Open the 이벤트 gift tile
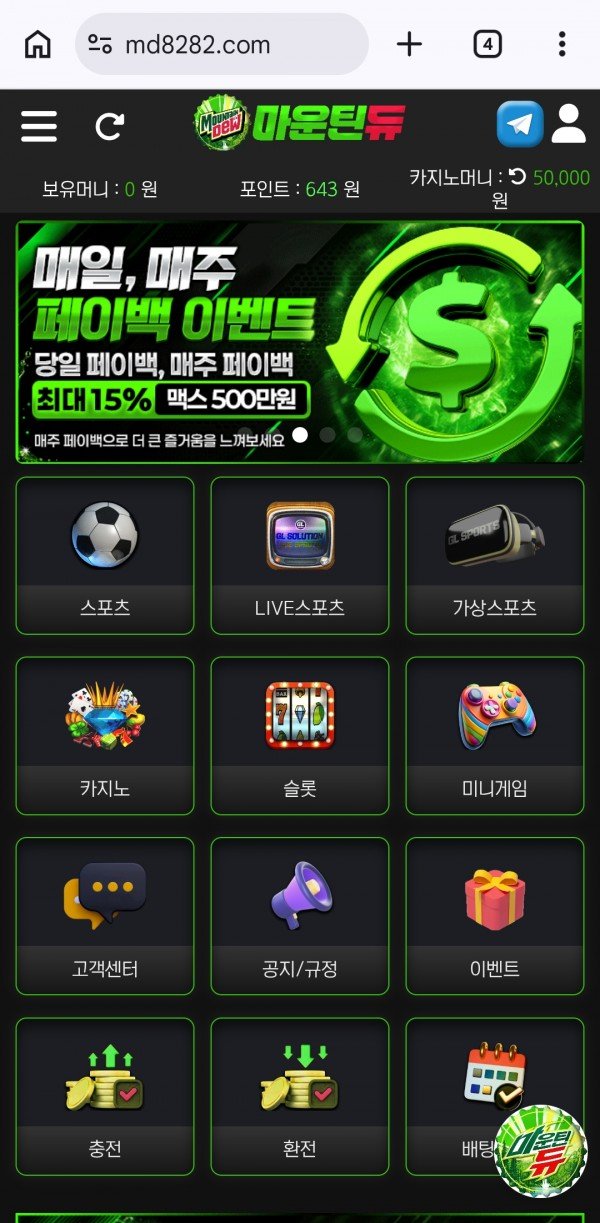 tap(494, 915)
